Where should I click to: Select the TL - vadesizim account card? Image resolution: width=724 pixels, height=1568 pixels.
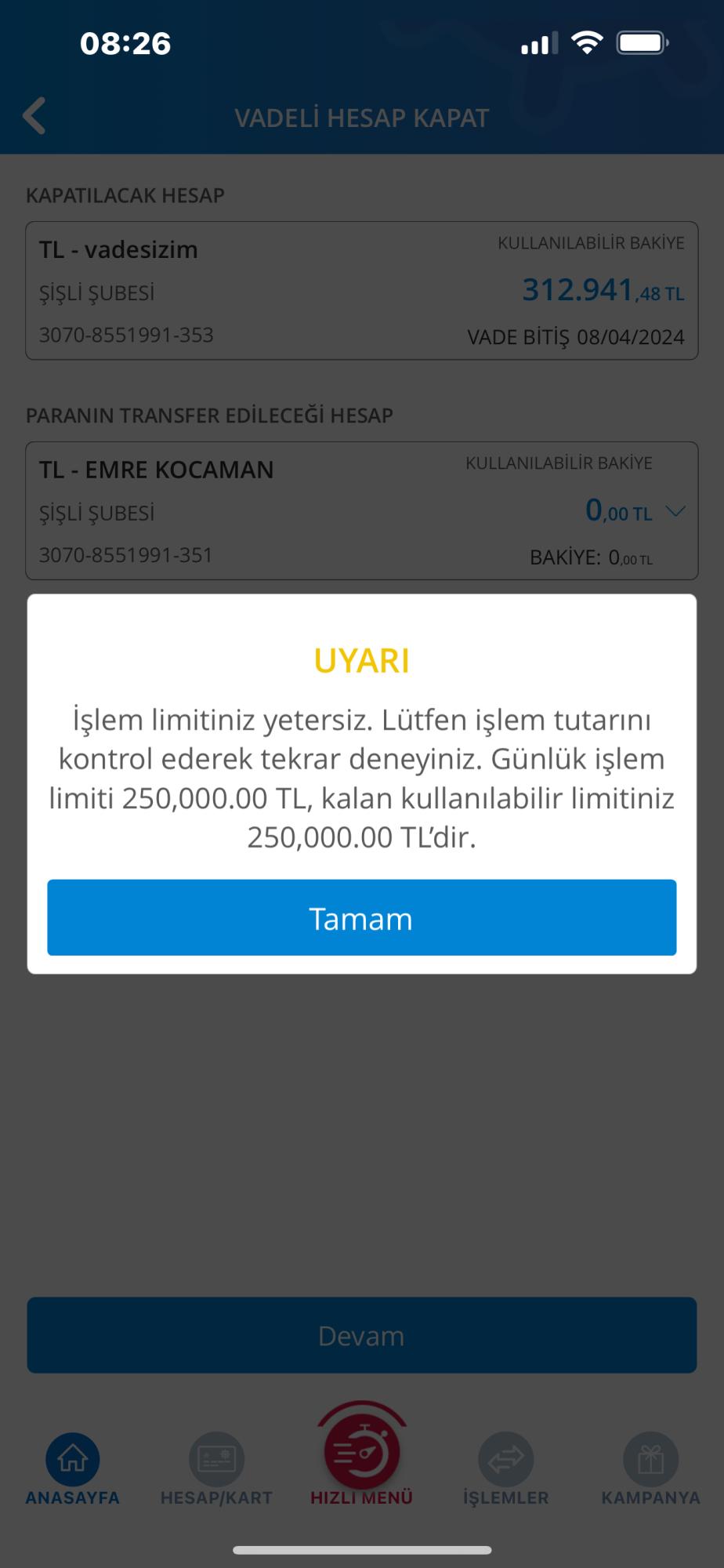tap(362, 290)
